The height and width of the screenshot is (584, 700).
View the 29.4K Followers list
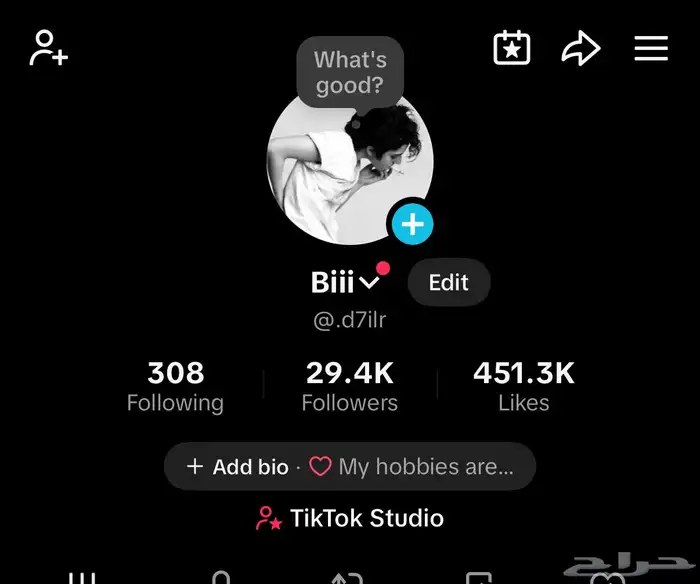350,386
